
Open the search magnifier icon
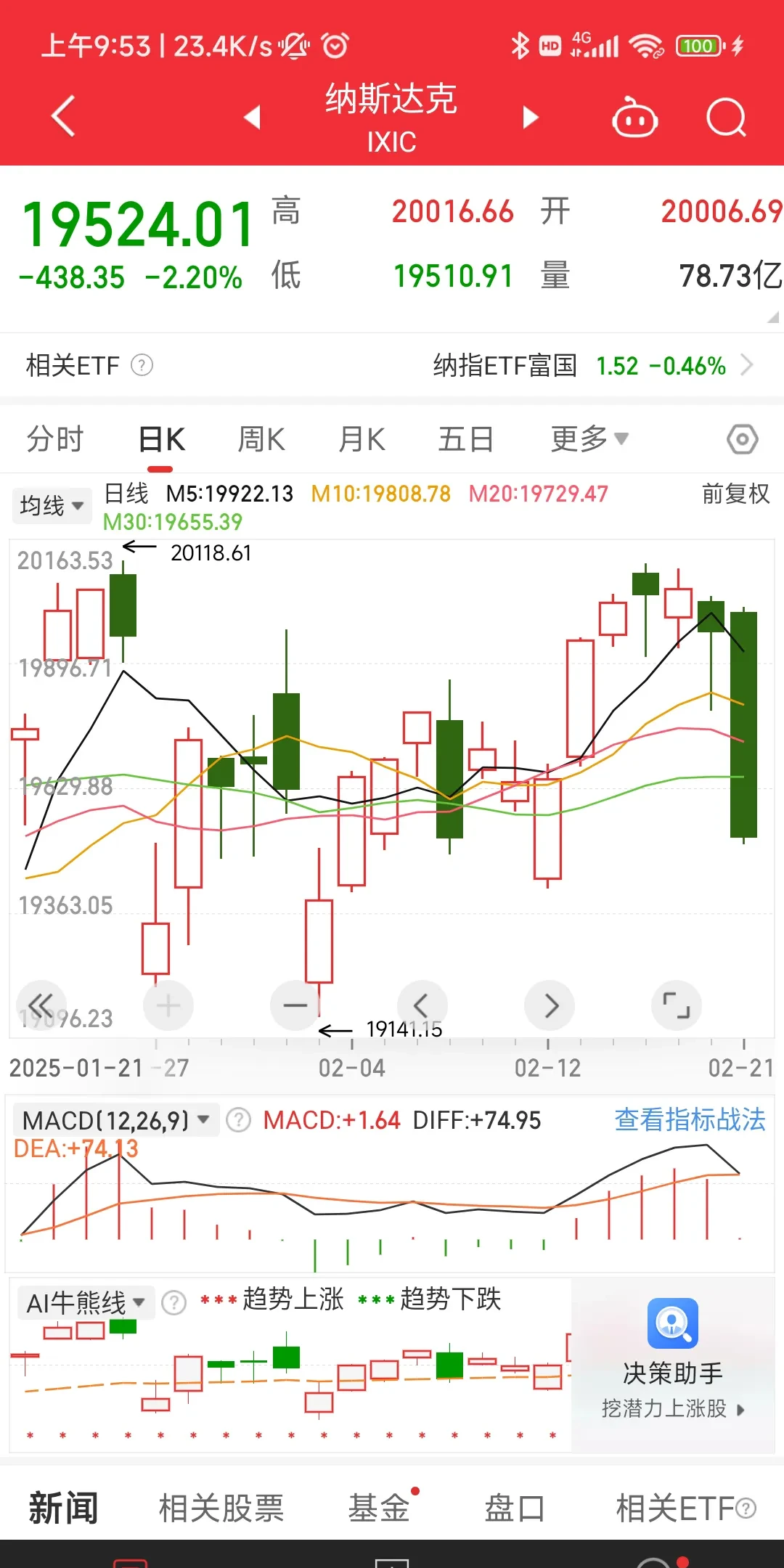pyautogui.click(x=725, y=118)
